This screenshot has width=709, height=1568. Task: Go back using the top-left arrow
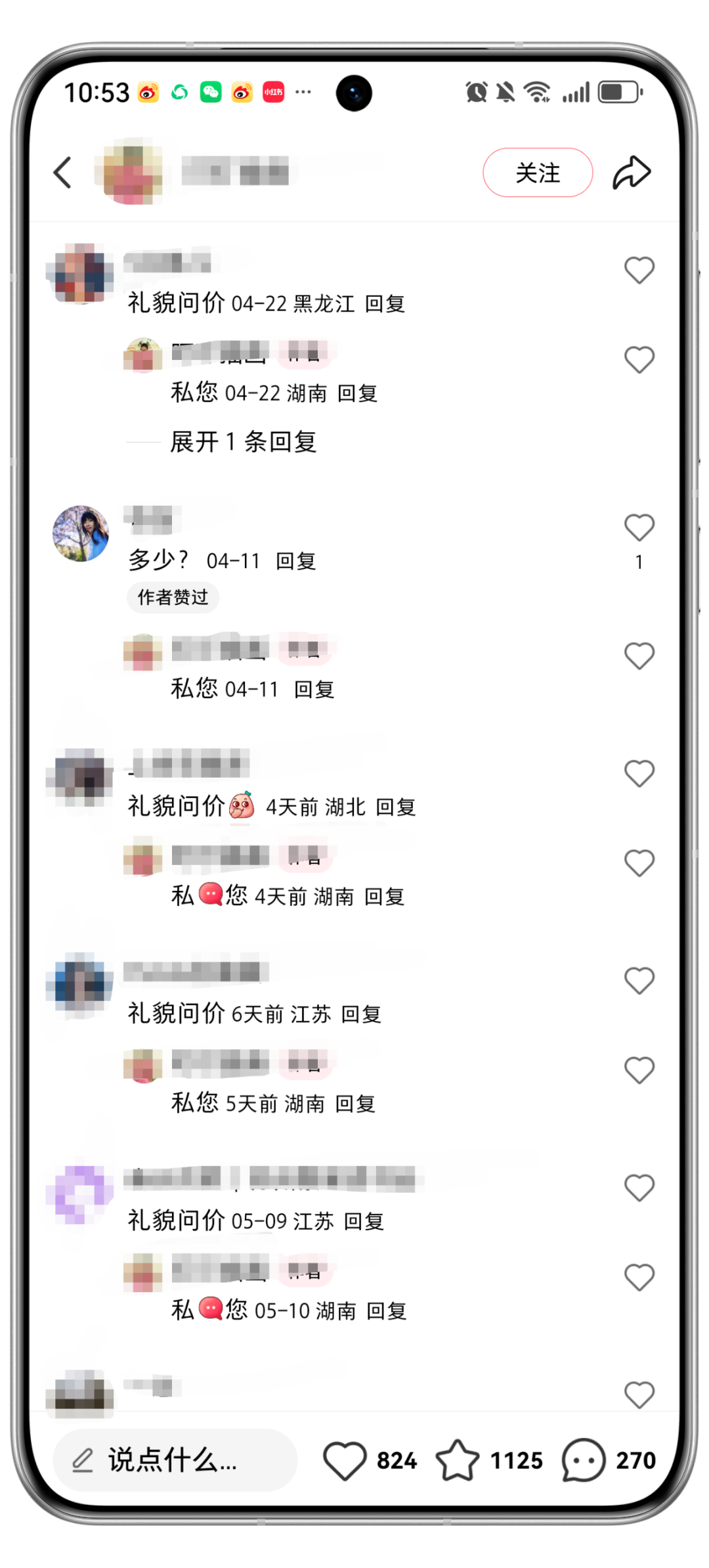click(x=62, y=173)
